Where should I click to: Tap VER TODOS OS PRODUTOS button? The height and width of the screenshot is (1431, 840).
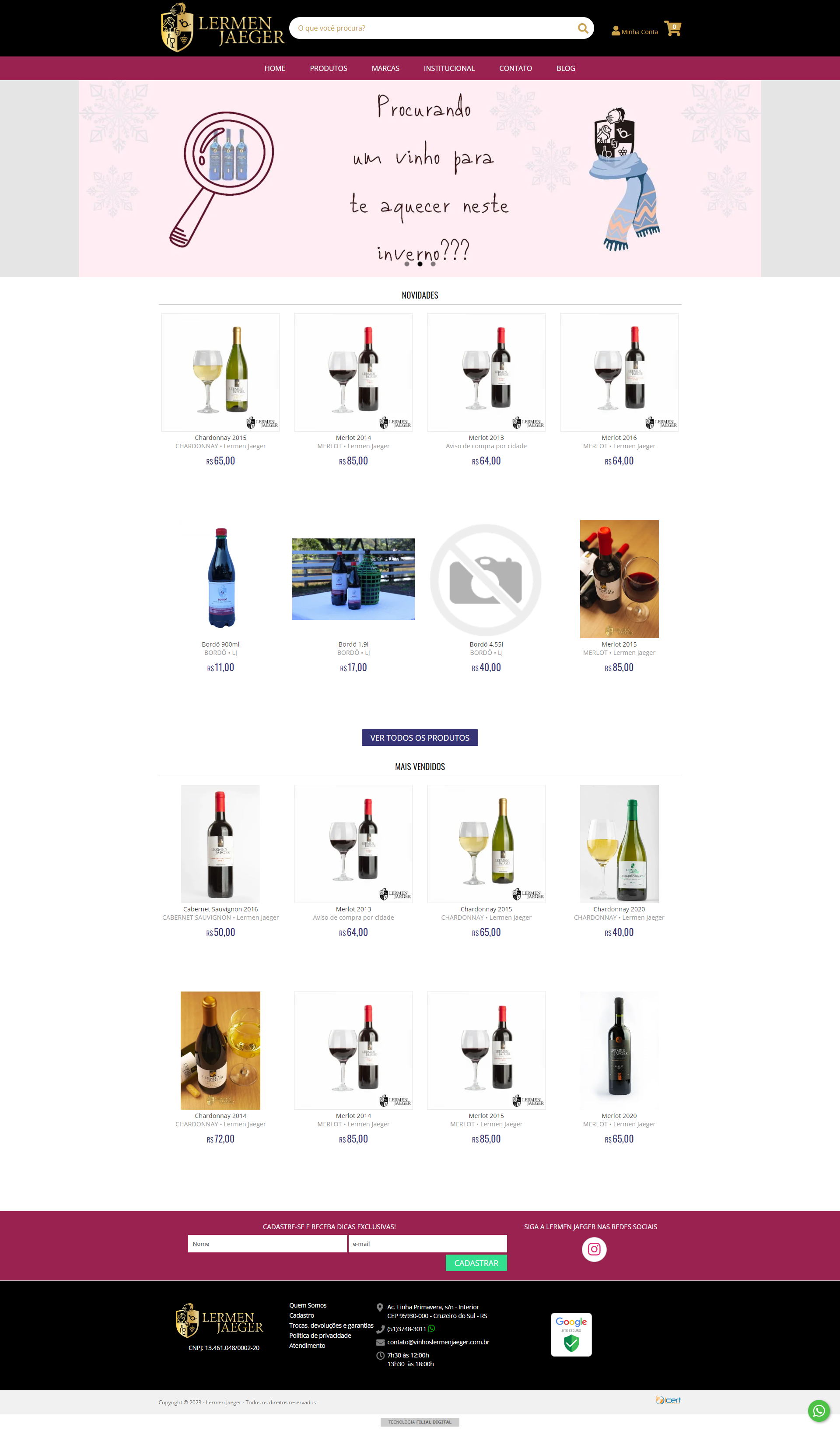tap(420, 738)
